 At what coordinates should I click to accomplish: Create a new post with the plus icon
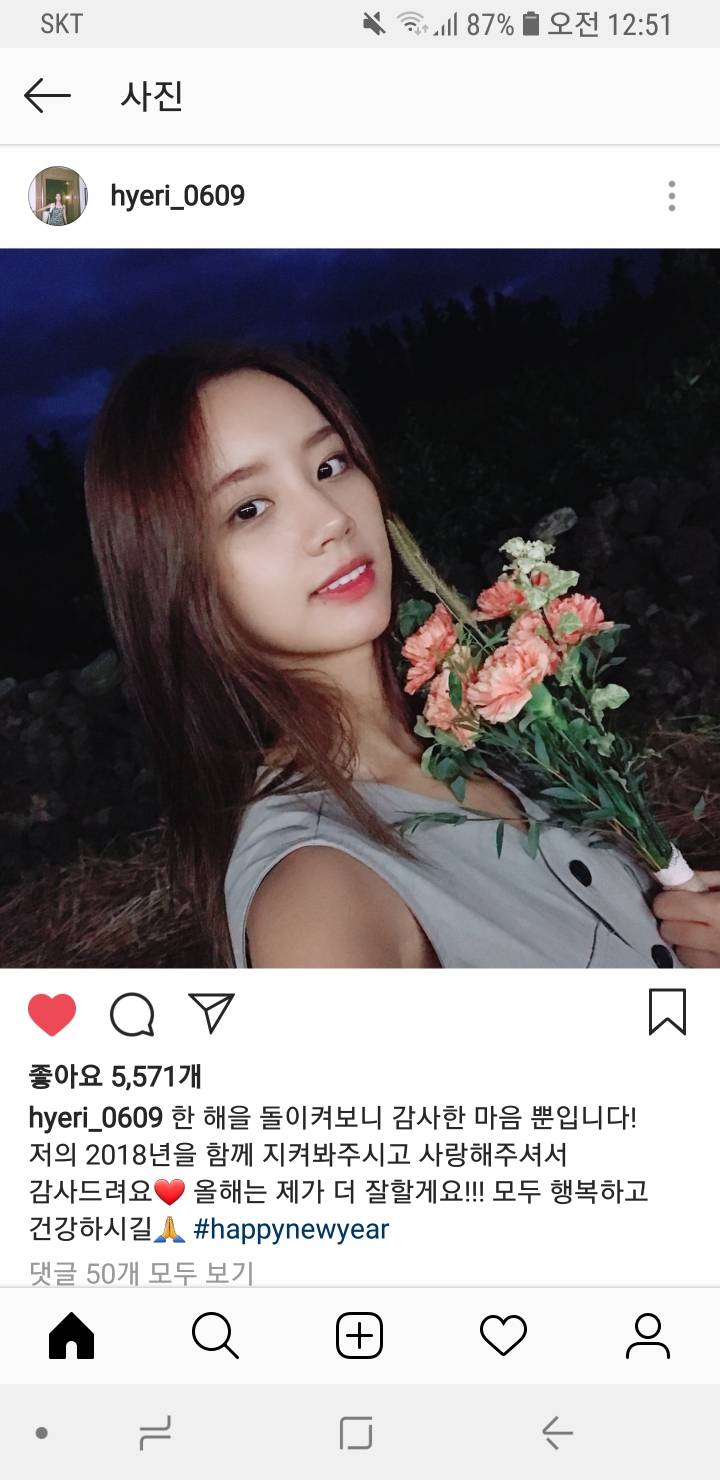360,1334
